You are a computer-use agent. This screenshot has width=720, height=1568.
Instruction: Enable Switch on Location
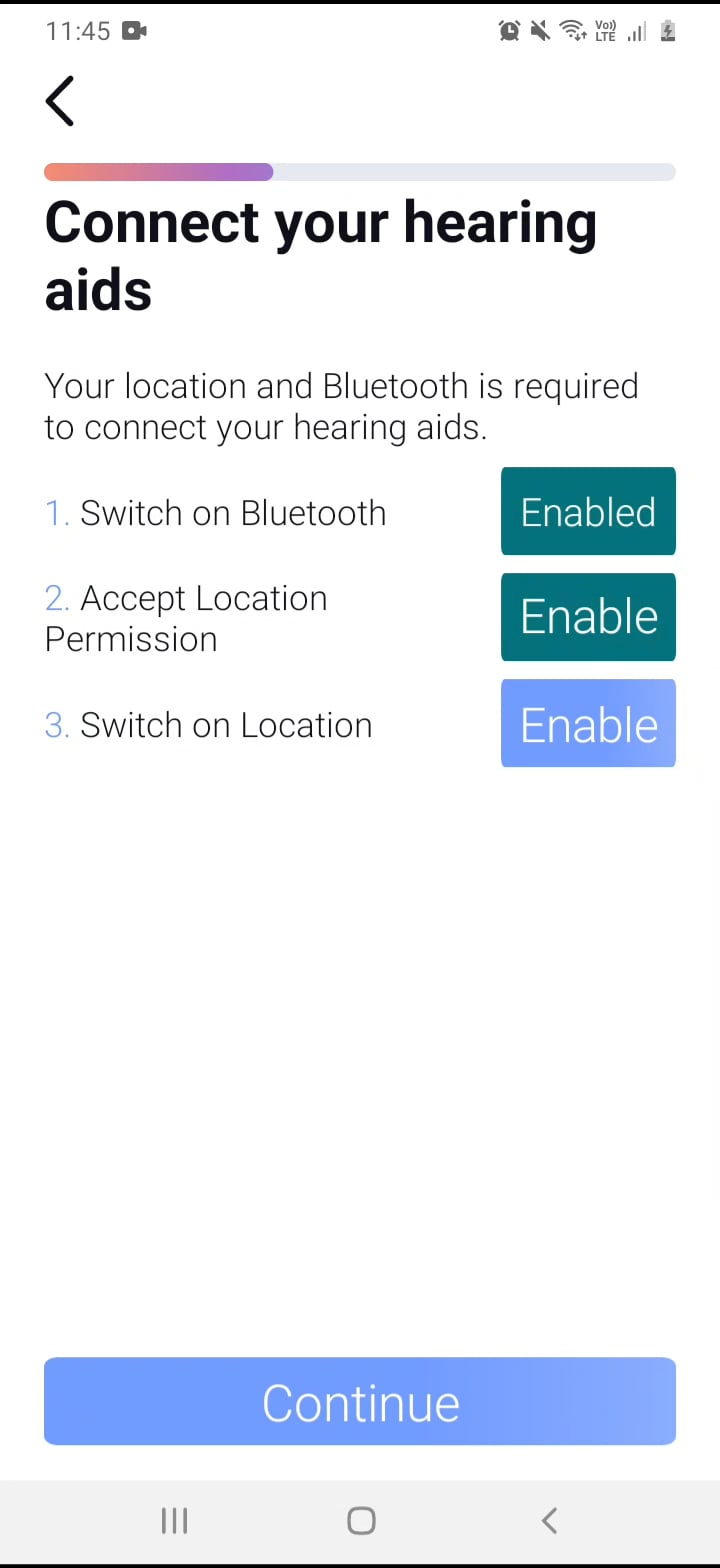coord(588,724)
